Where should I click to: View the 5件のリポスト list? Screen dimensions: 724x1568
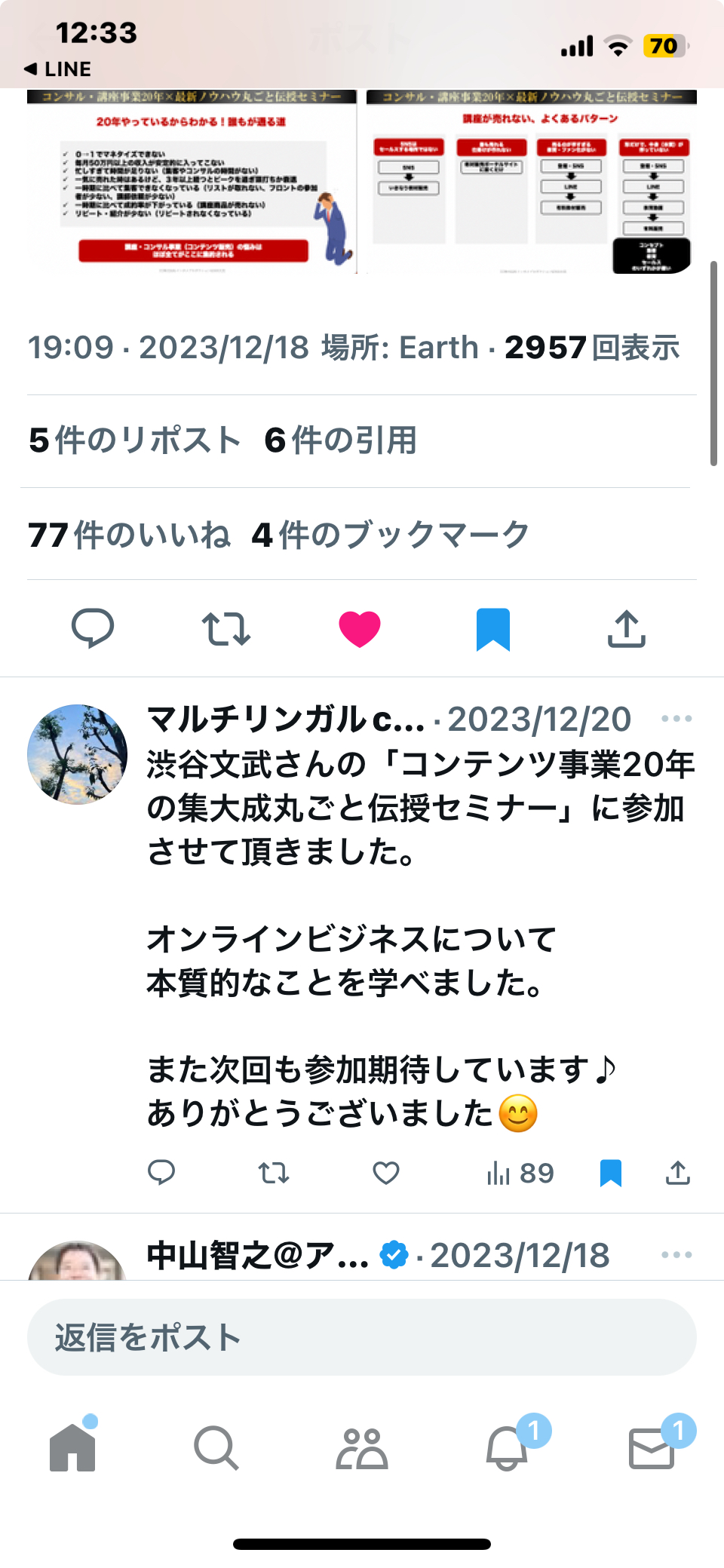point(134,440)
